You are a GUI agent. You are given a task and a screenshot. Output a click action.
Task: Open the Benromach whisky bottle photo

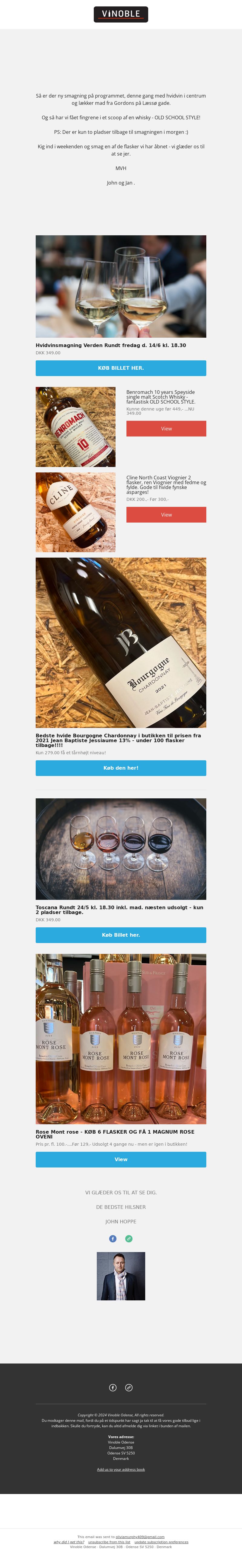tap(76, 427)
